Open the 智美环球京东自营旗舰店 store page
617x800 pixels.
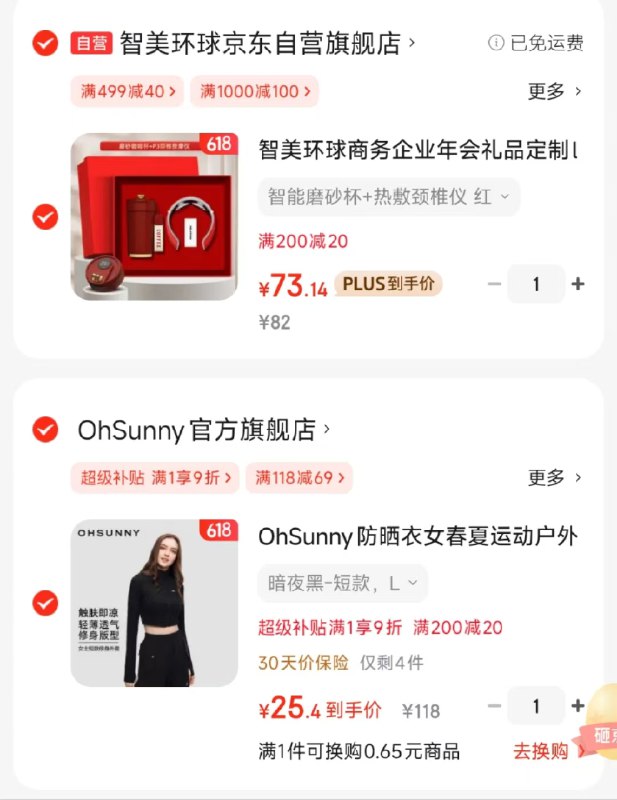click(x=266, y=43)
